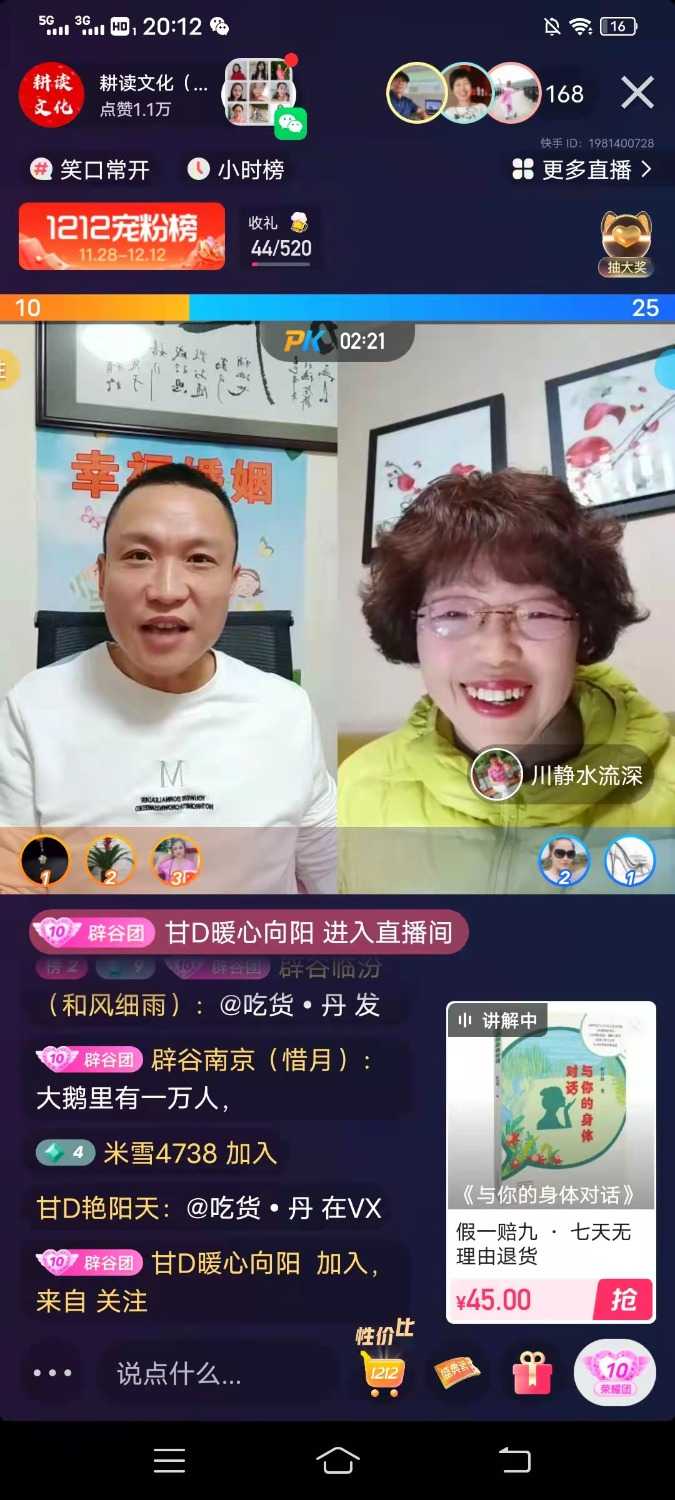The width and height of the screenshot is (675, 1500).
Task: Open the 荣耀团 level 10 fan badge
Action: [615, 1372]
